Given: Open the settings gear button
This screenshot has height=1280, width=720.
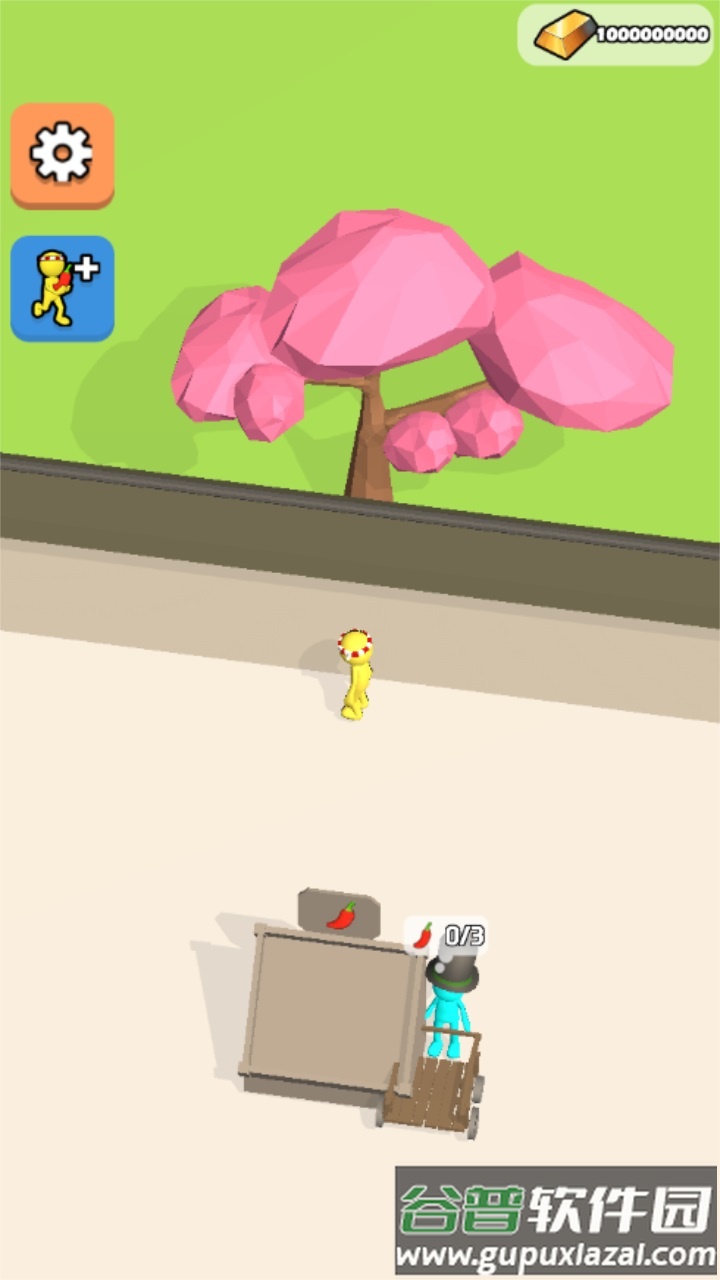Looking at the screenshot, I should tap(62, 155).
